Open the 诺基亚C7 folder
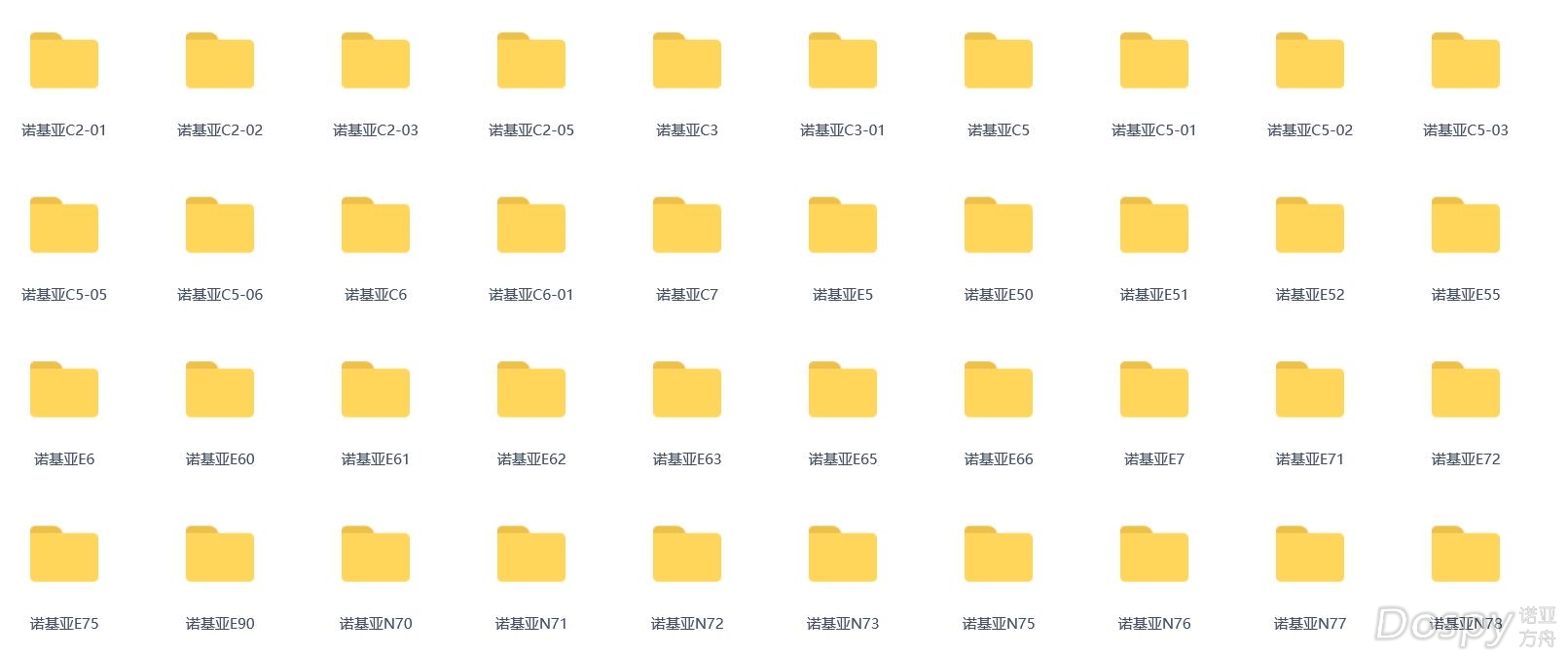1568x657 pixels. pyautogui.click(x=687, y=226)
